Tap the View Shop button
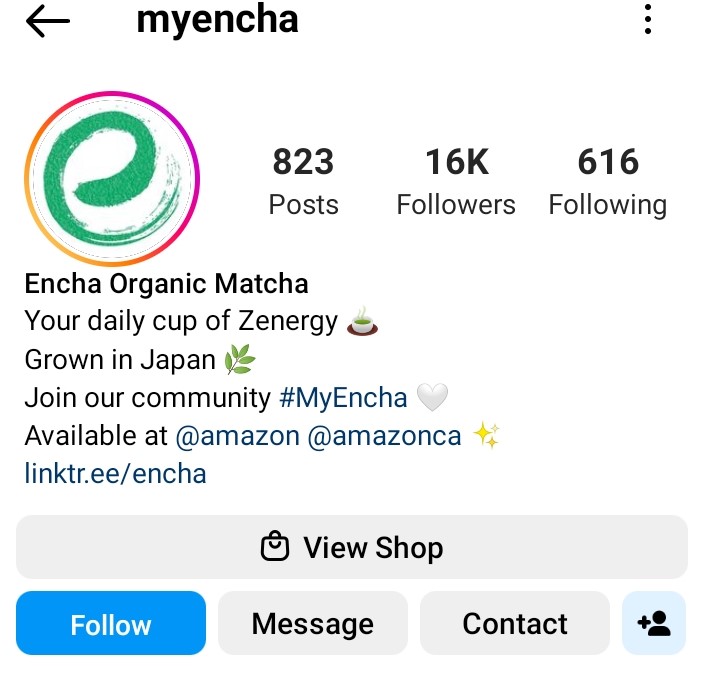 351,547
